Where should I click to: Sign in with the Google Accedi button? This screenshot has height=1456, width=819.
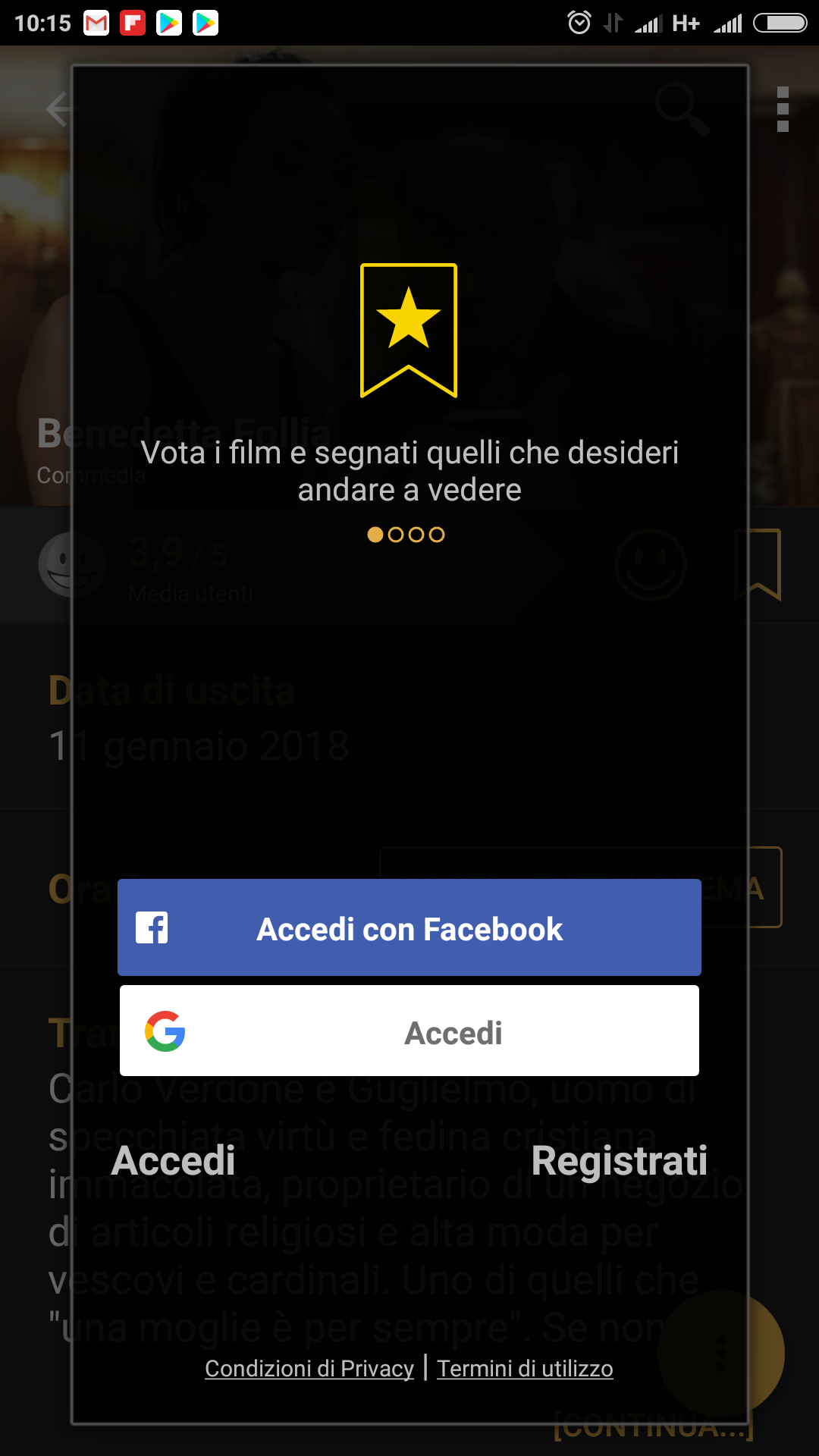[x=409, y=1031]
